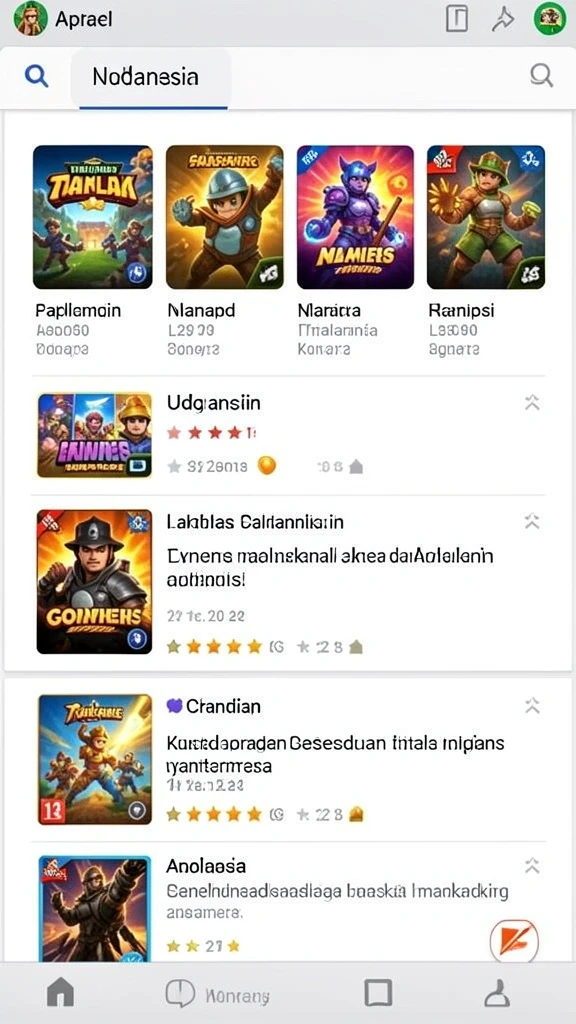Open the square tab in bottom bar
This screenshot has height=1024, width=576.
(378, 993)
